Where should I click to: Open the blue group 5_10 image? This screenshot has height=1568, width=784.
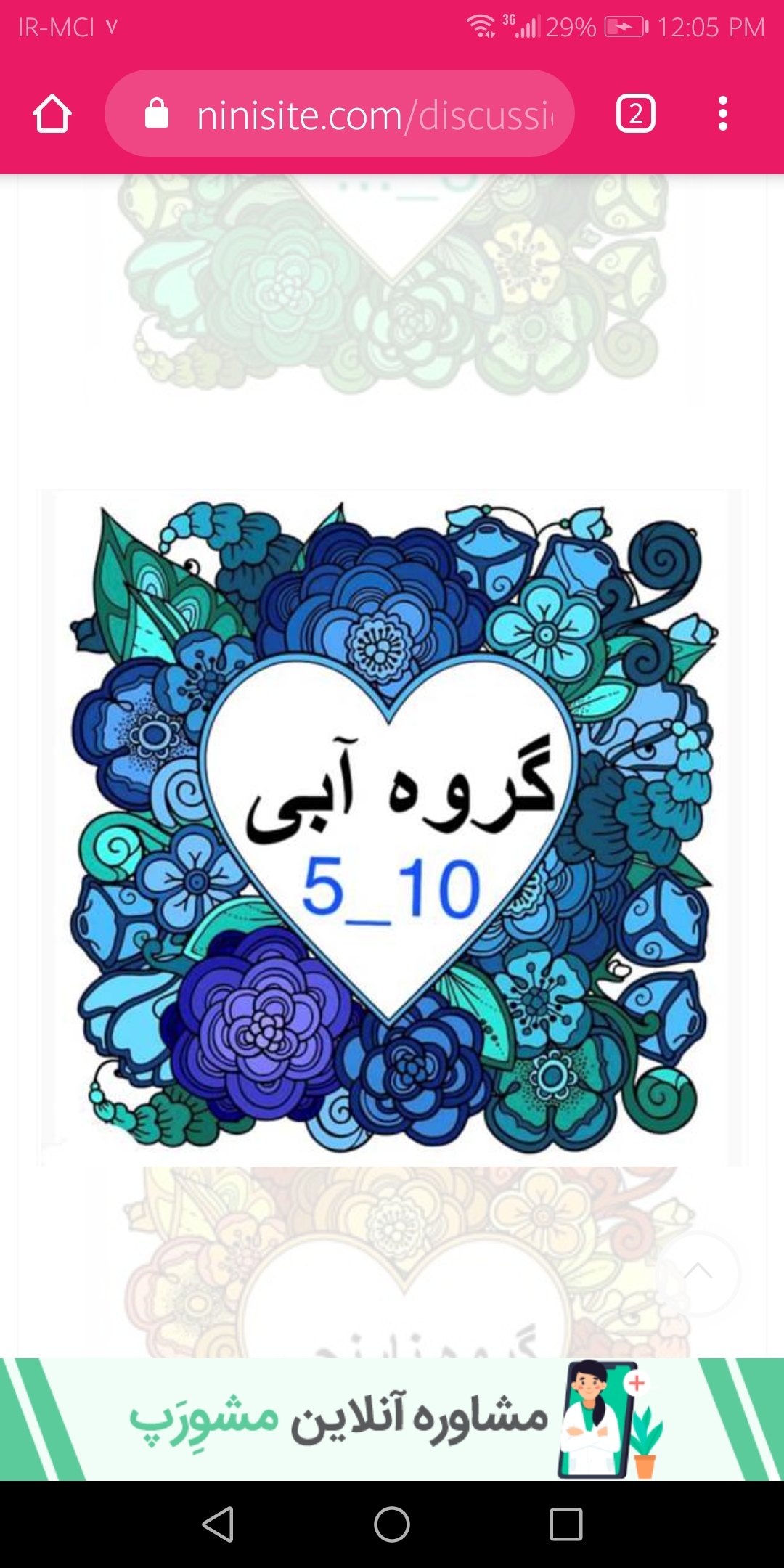click(392, 828)
